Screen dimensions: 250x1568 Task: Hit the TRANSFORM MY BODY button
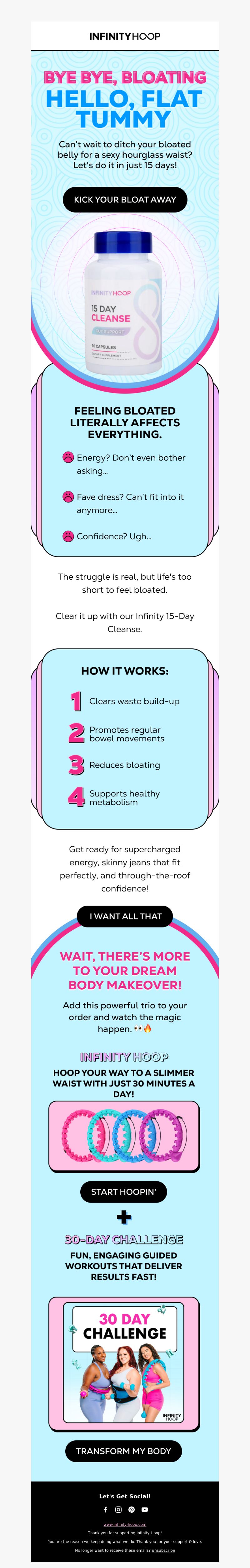point(123,1451)
